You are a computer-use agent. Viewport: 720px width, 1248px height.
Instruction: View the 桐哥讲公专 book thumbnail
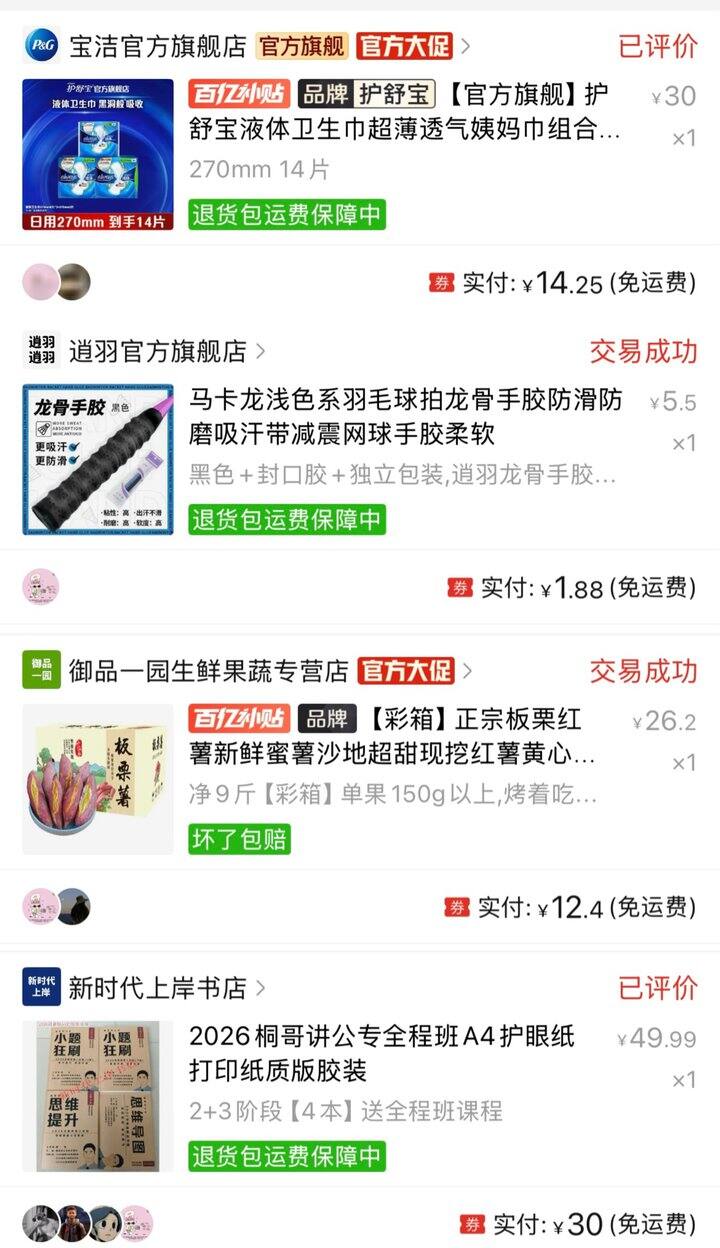point(98,1096)
